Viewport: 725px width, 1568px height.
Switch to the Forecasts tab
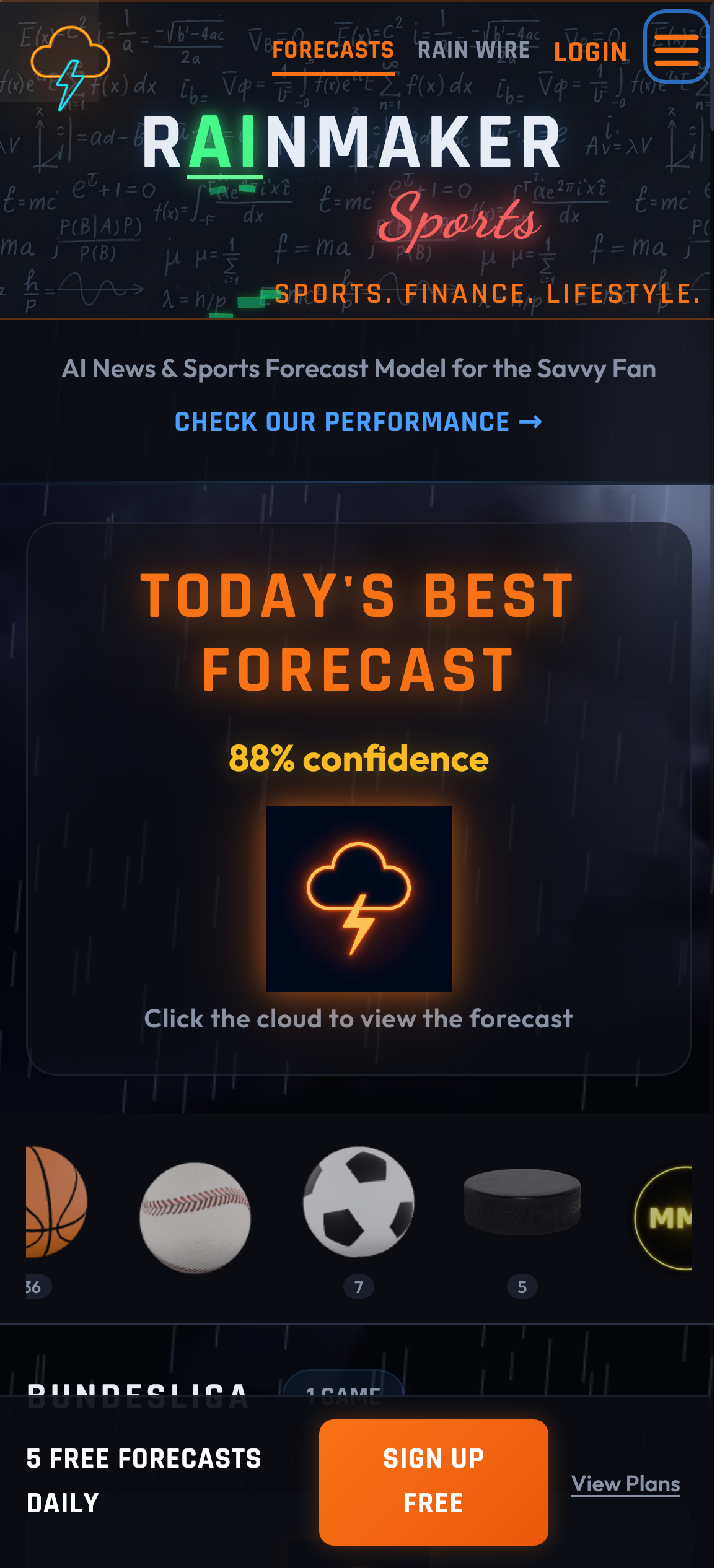[333, 51]
